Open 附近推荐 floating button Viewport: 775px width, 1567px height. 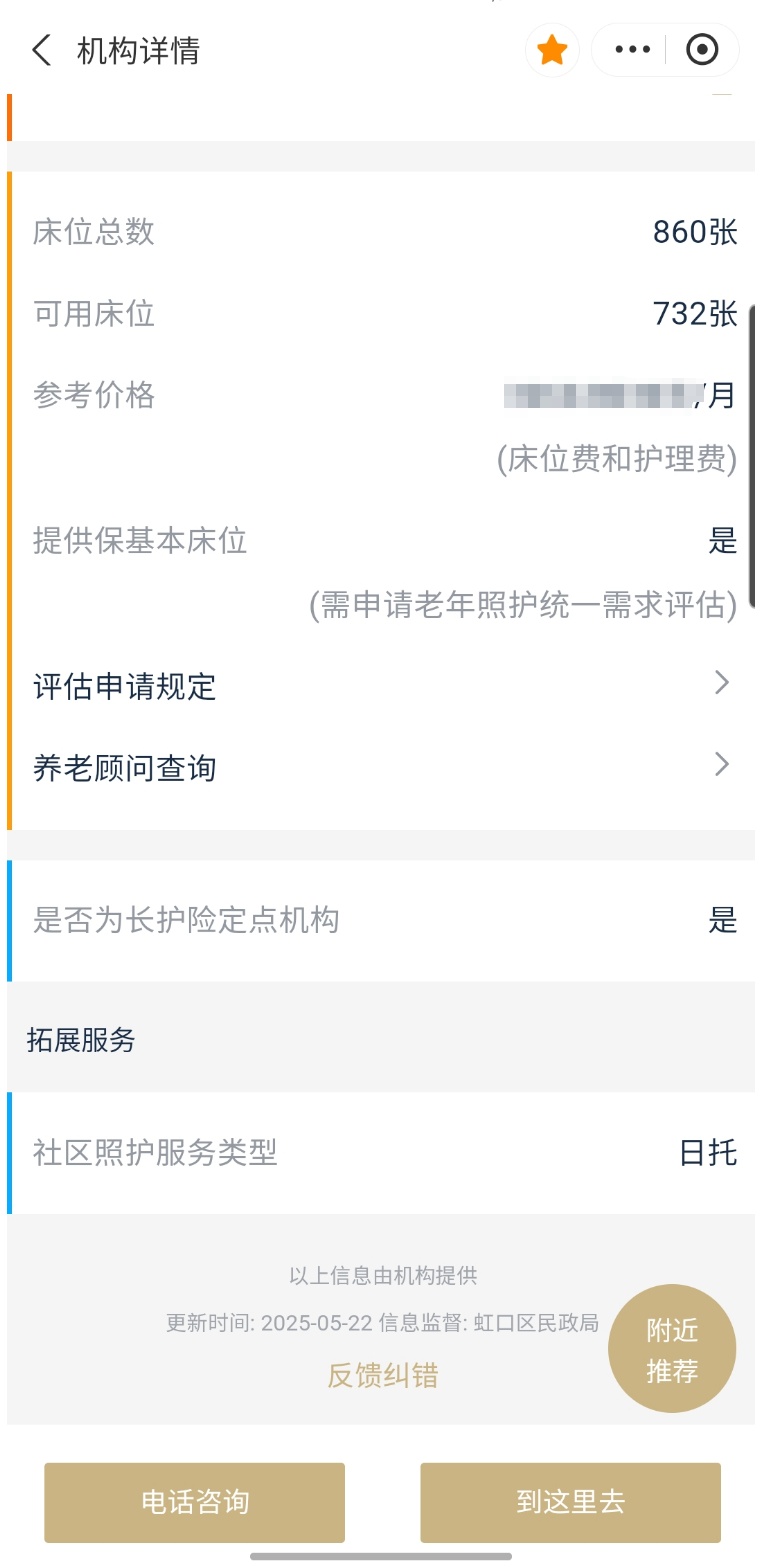point(672,1349)
